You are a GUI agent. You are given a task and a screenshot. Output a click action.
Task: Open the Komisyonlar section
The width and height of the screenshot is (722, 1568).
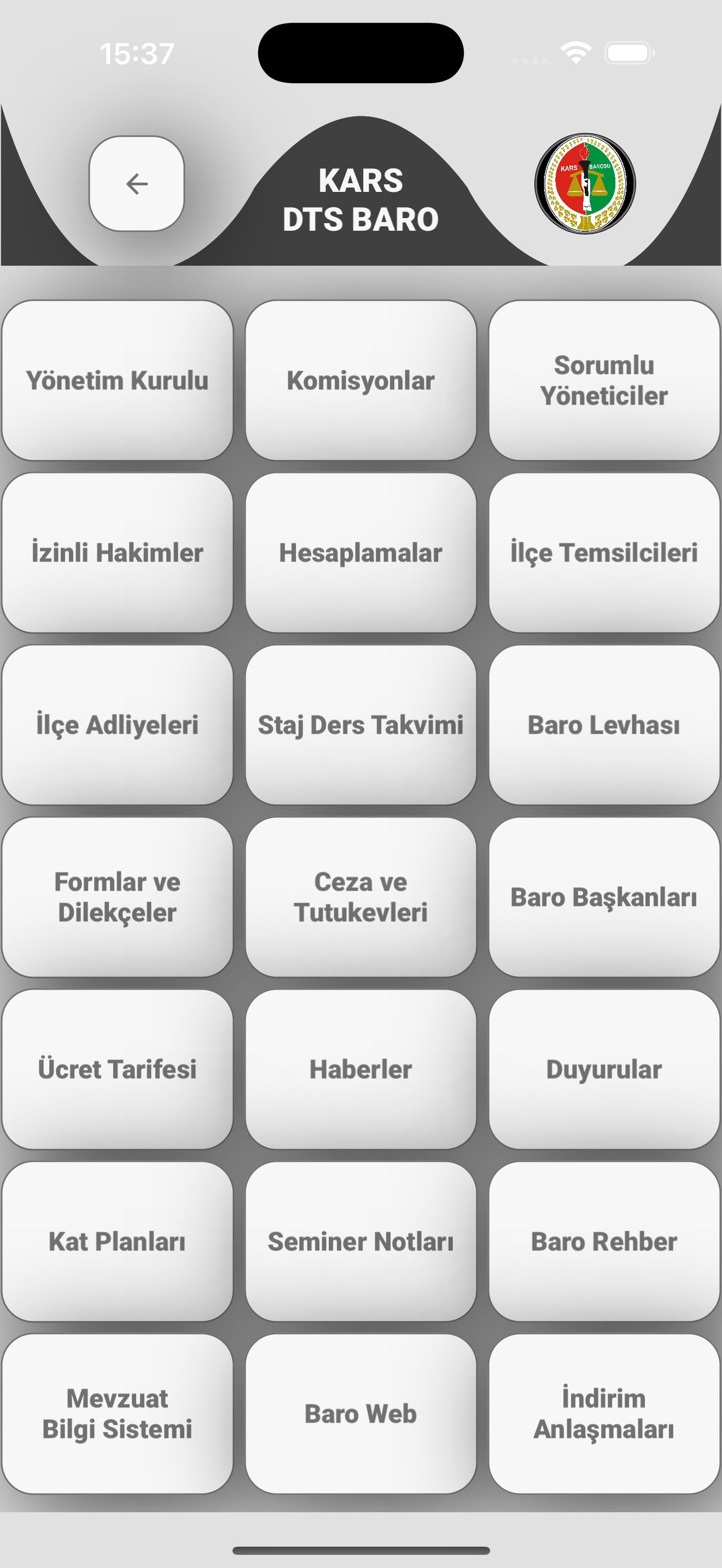(x=360, y=380)
